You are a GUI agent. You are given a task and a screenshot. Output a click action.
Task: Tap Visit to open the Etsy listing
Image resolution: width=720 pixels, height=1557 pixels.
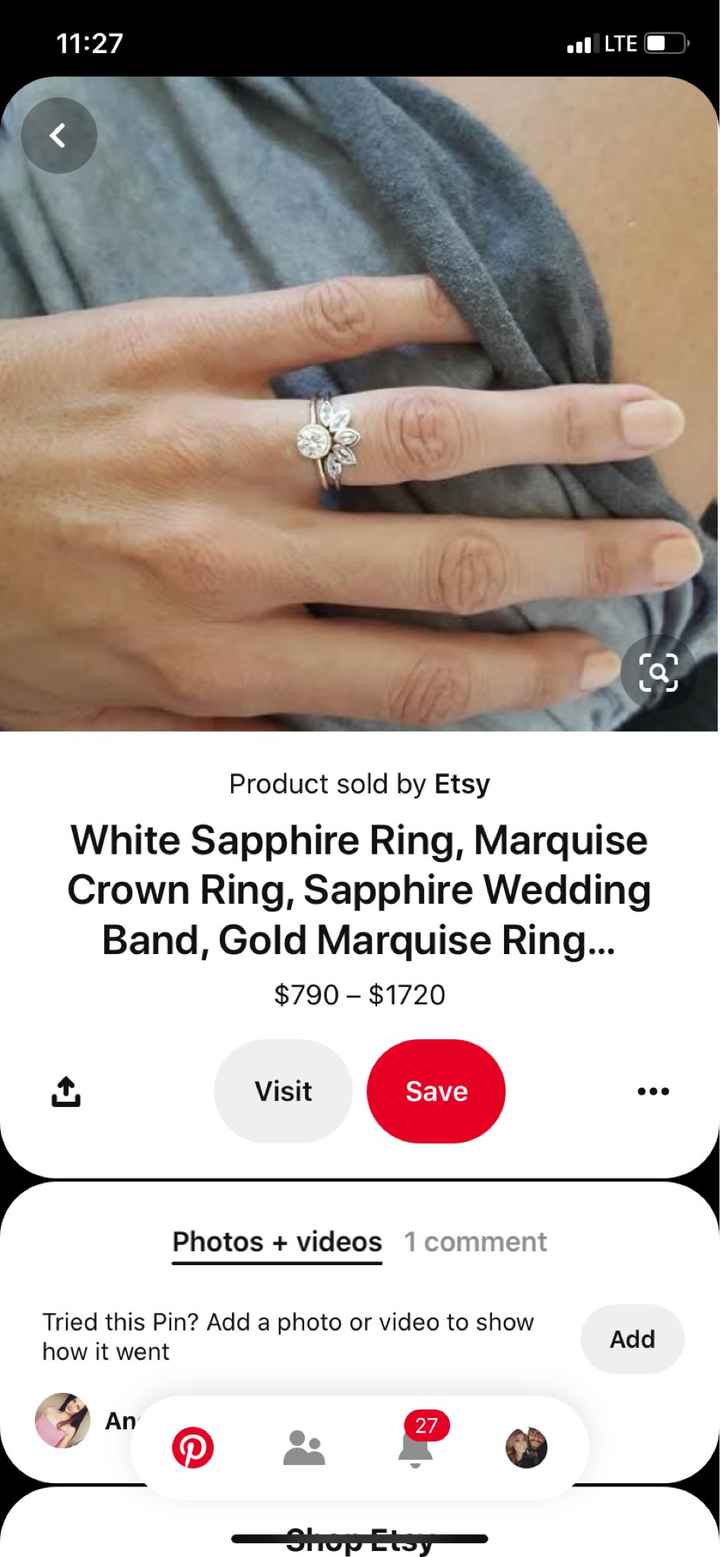click(283, 1091)
